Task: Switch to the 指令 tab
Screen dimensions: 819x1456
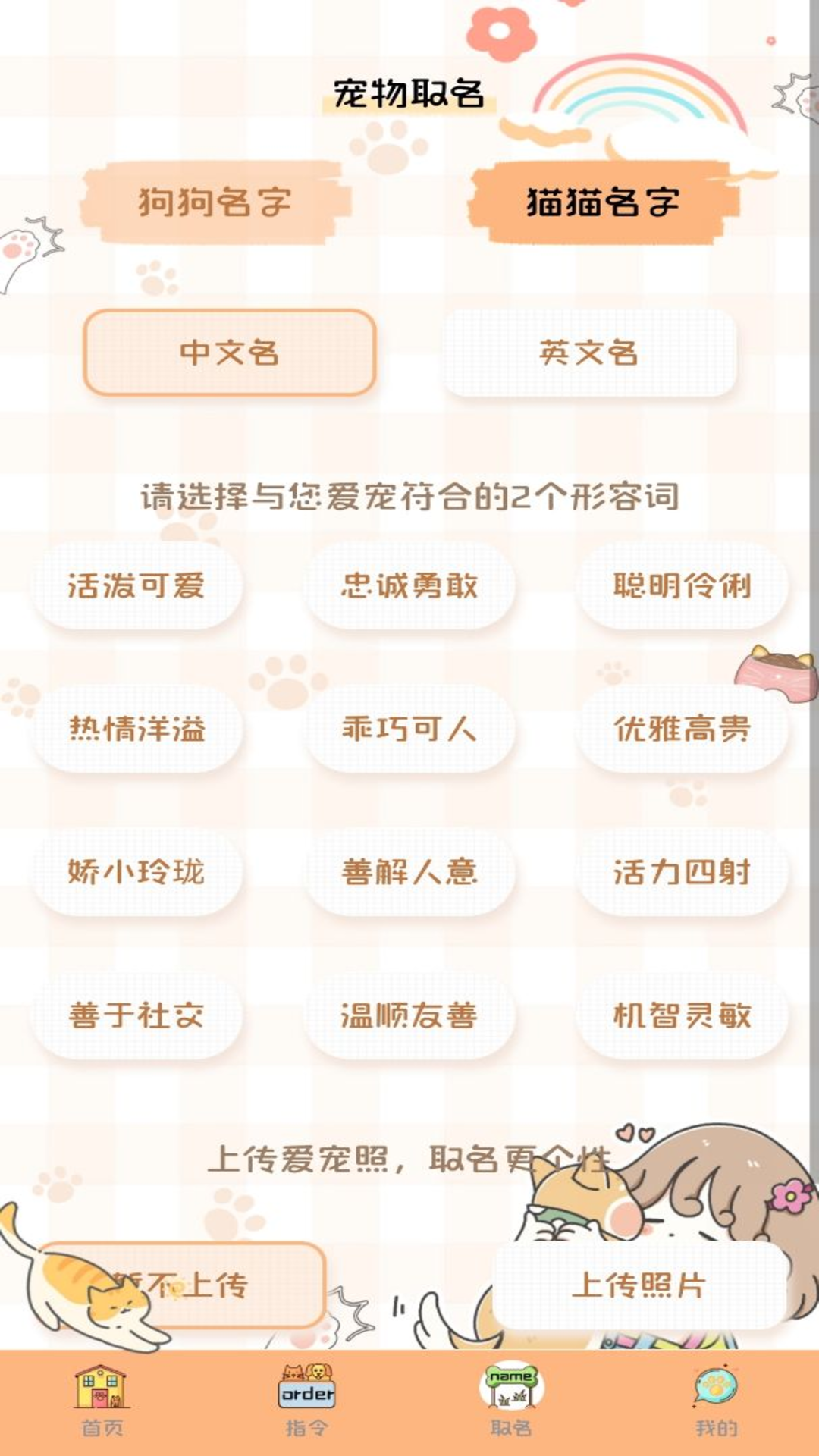Action: click(x=307, y=1402)
